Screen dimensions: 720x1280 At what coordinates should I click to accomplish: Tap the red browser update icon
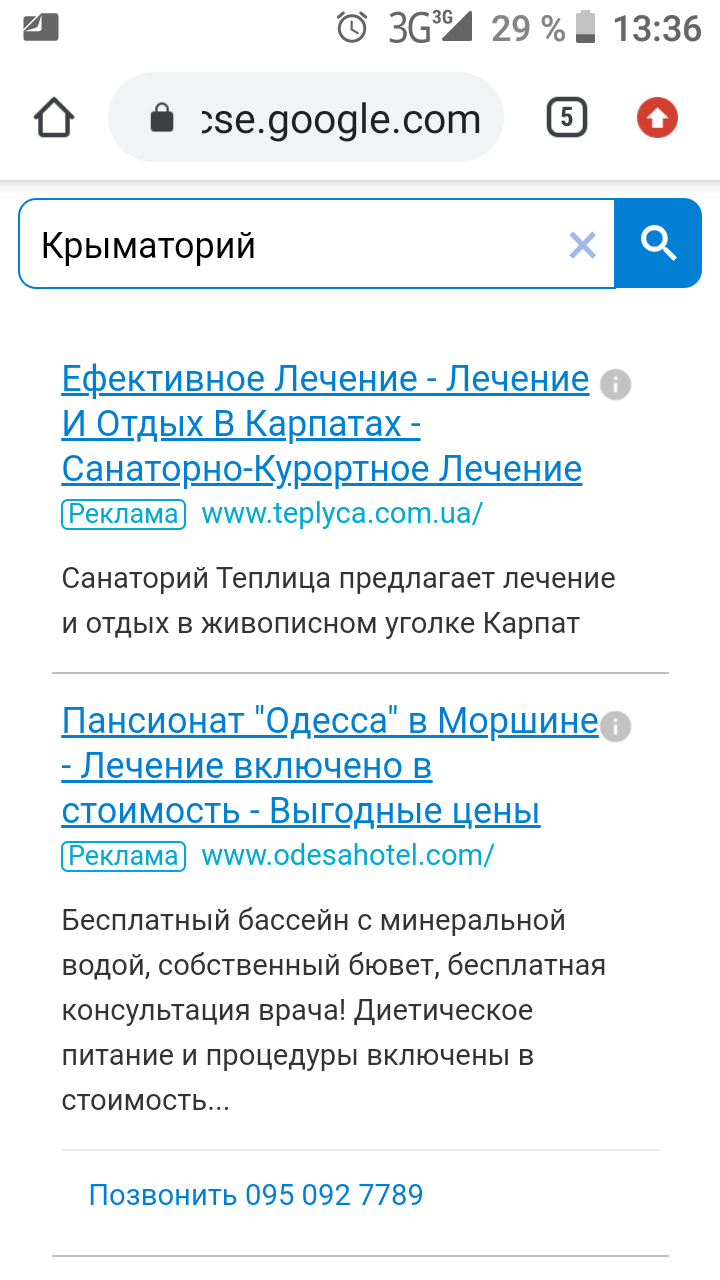(657, 118)
